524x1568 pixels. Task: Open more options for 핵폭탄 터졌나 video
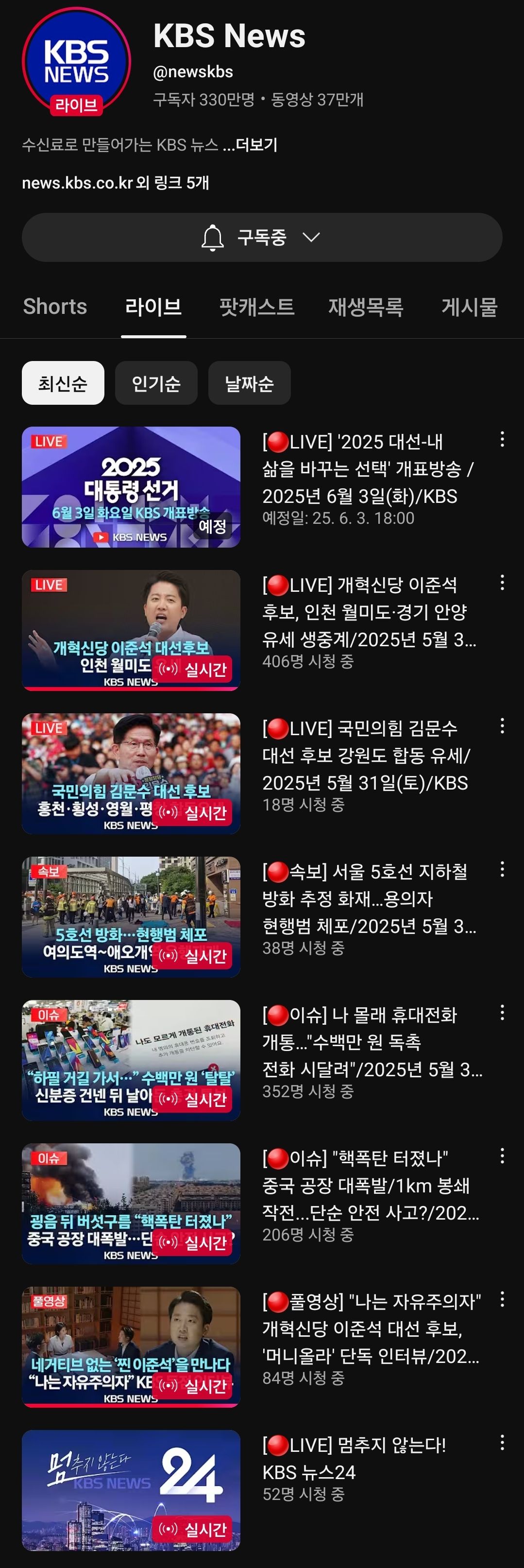(x=502, y=1156)
